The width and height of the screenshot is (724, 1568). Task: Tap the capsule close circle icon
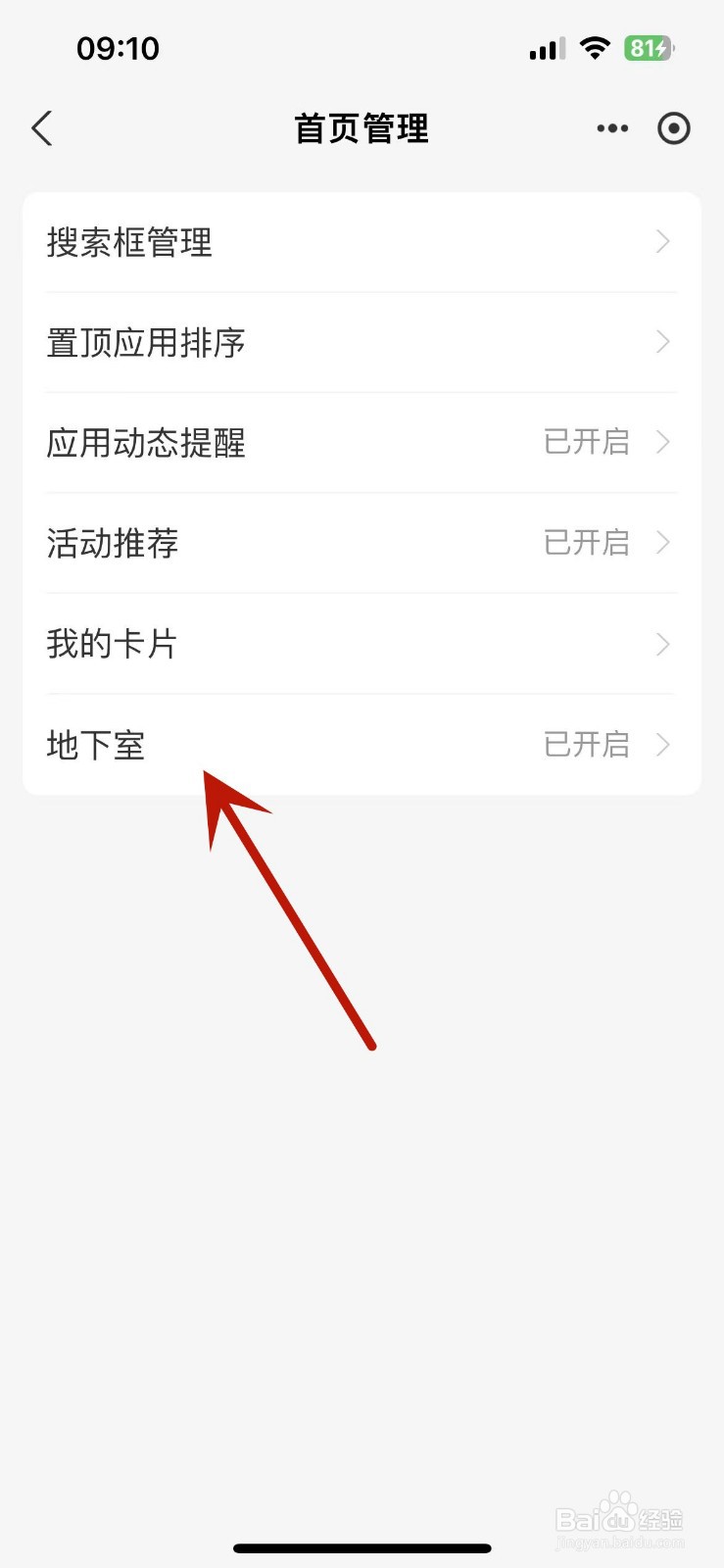click(x=674, y=128)
